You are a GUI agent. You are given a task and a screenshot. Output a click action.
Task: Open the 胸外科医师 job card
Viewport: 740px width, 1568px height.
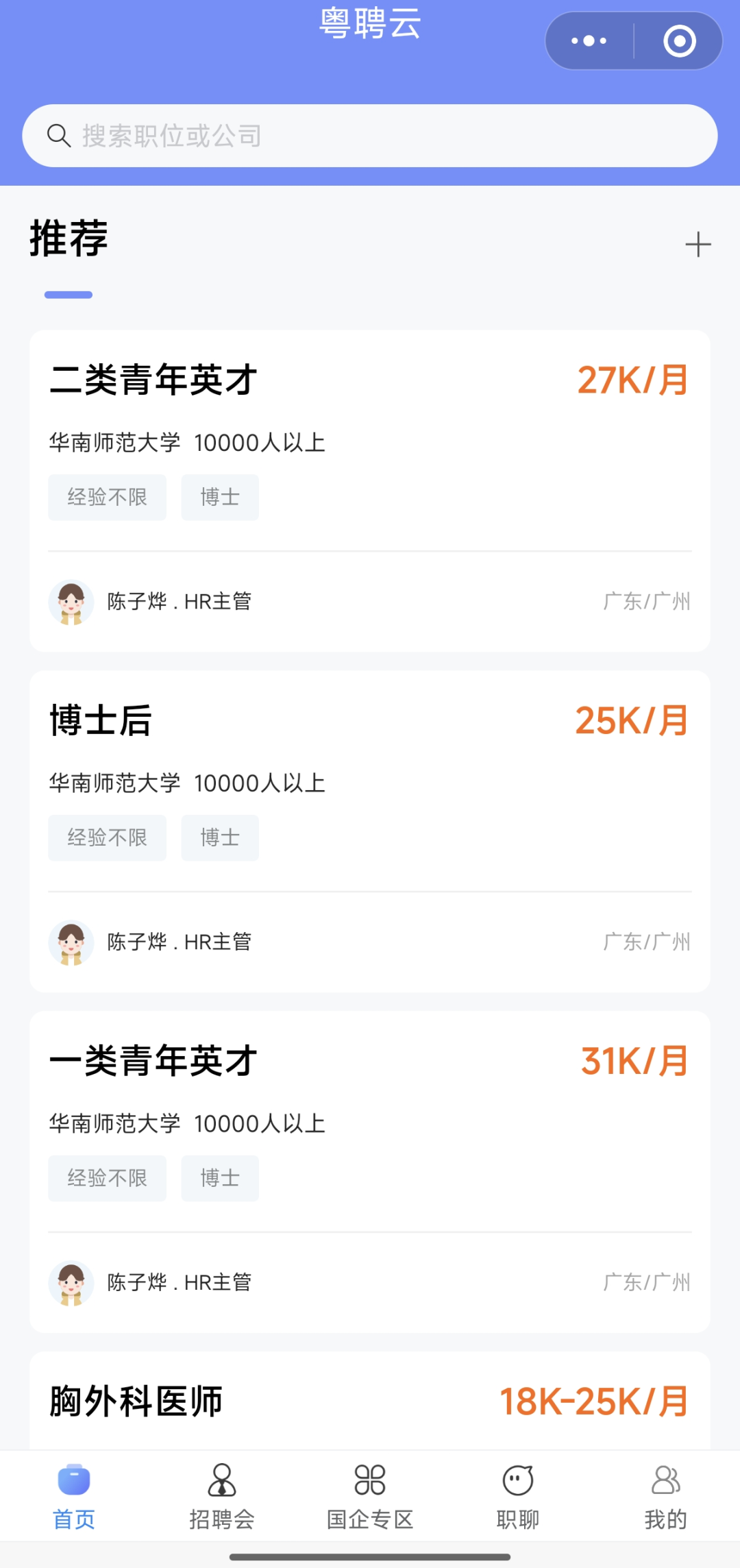click(x=370, y=1401)
